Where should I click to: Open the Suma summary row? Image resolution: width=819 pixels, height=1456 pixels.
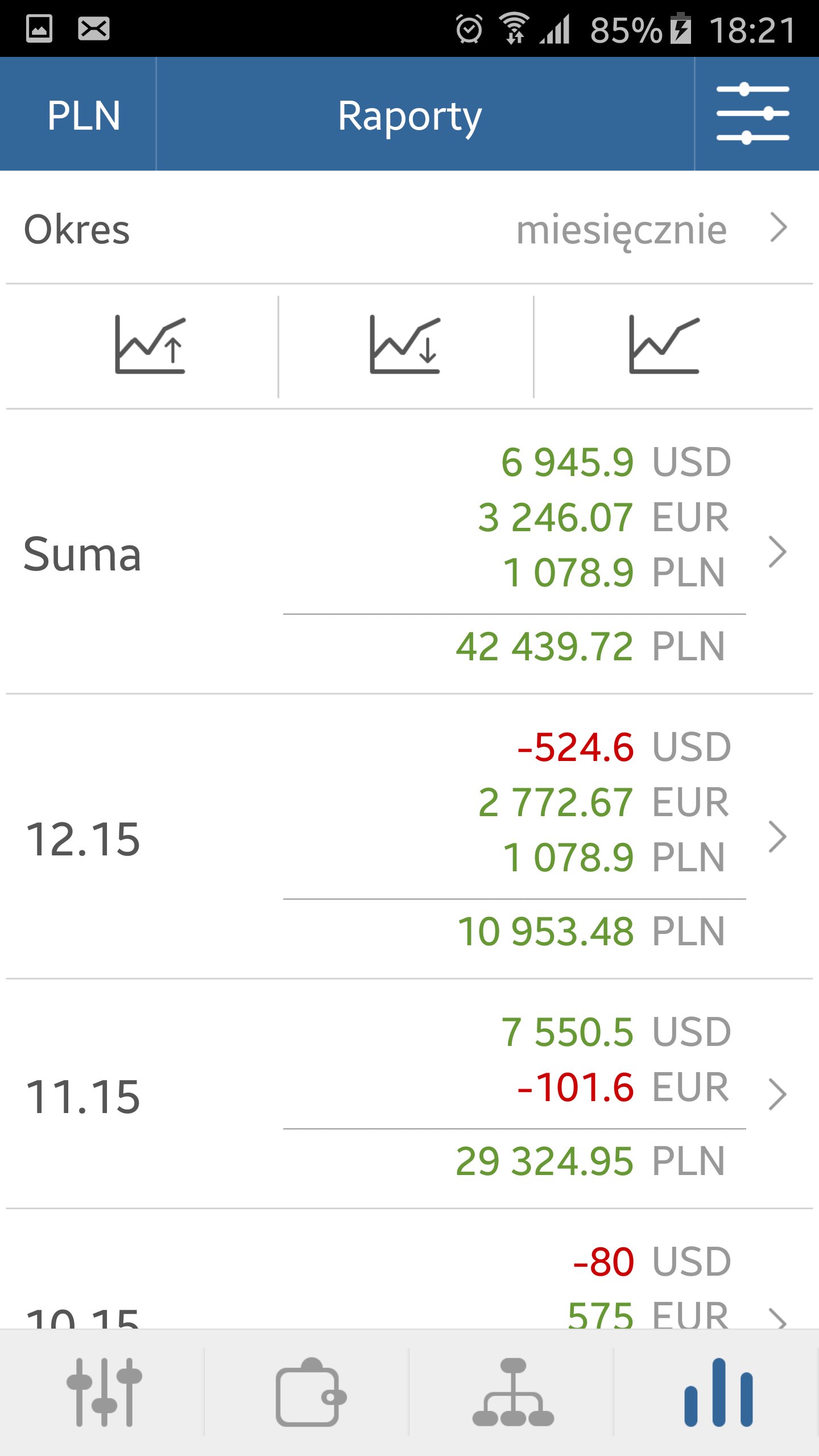(409, 553)
